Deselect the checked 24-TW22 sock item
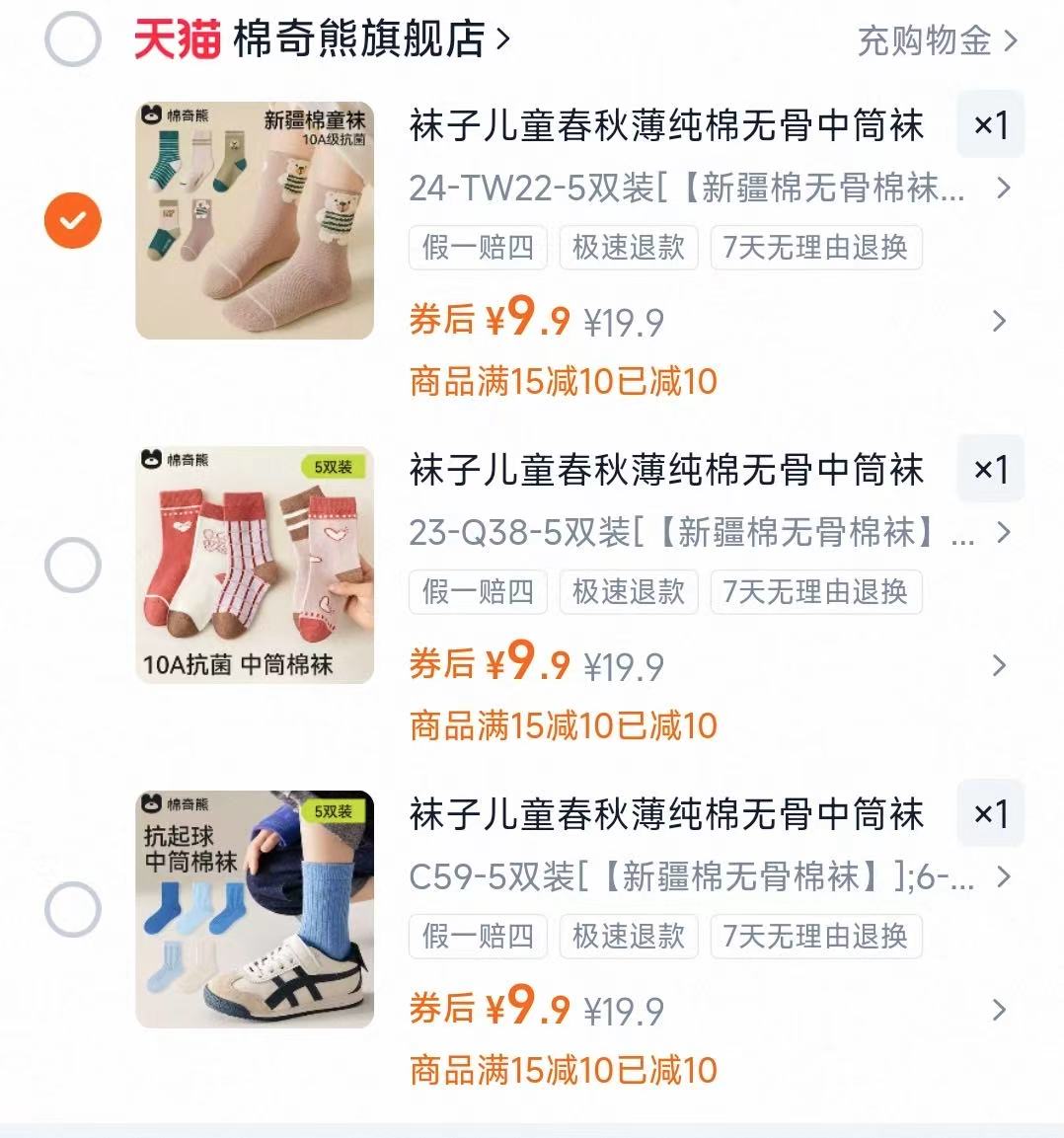The image size is (1064, 1138). tap(71, 220)
